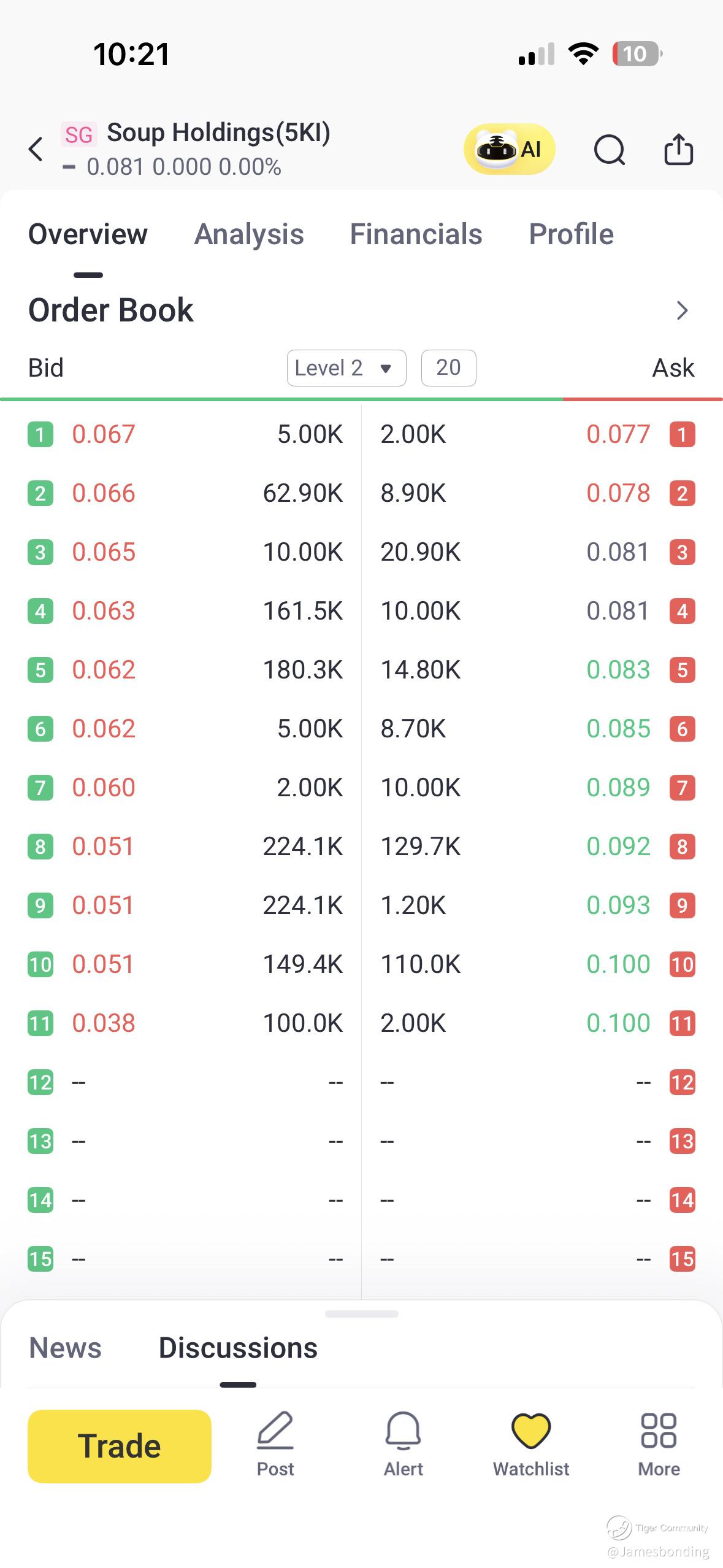
Task: Switch to the Profile tab
Action: pos(571,234)
